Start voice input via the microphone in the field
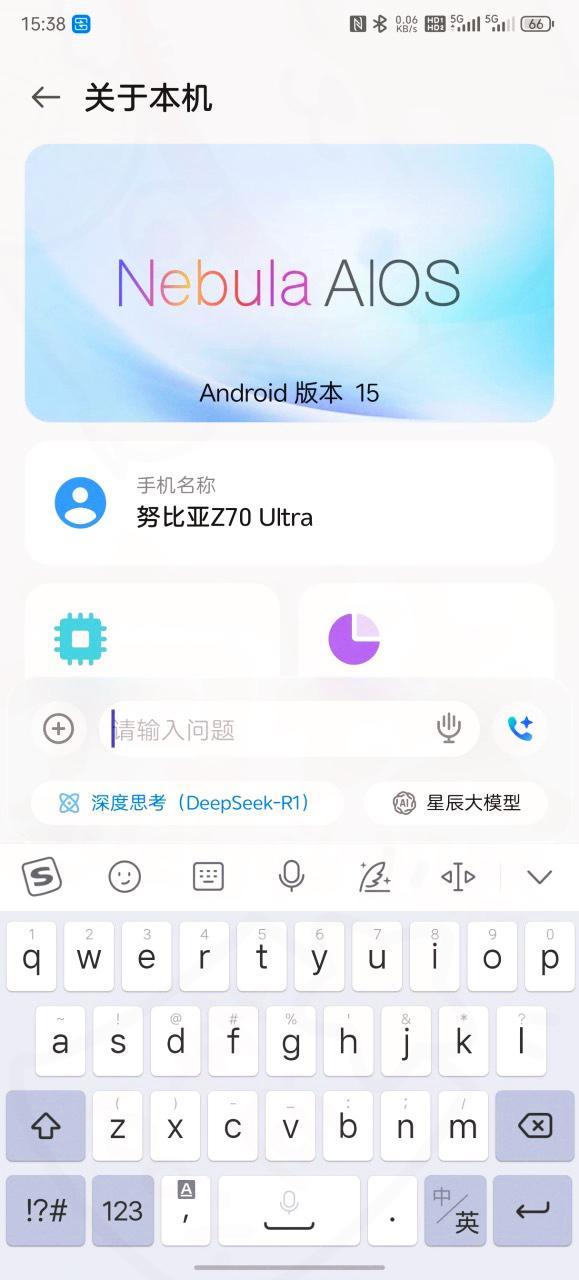579x1280 pixels. pyautogui.click(x=449, y=729)
